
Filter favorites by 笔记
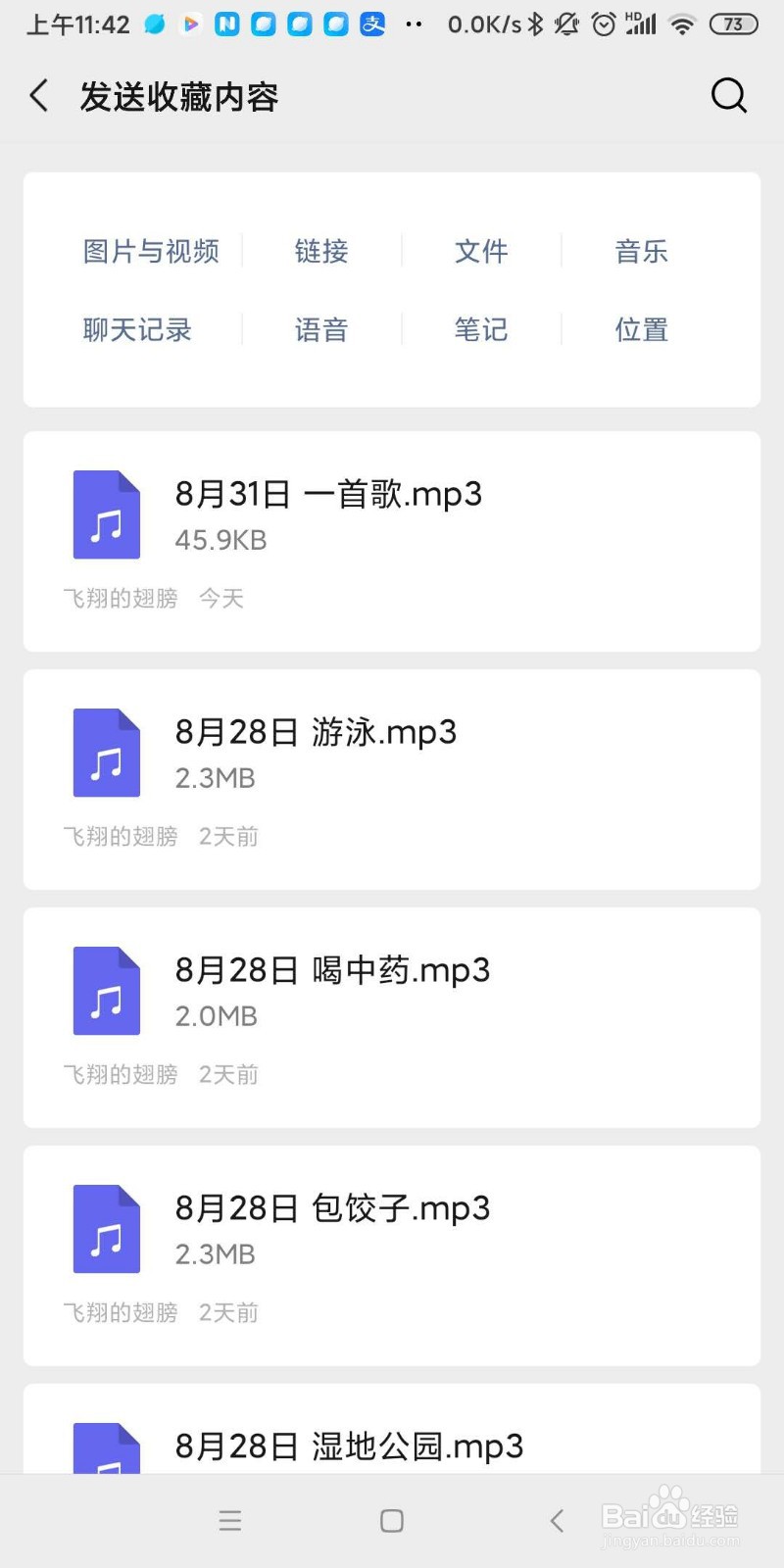click(x=481, y=329)
